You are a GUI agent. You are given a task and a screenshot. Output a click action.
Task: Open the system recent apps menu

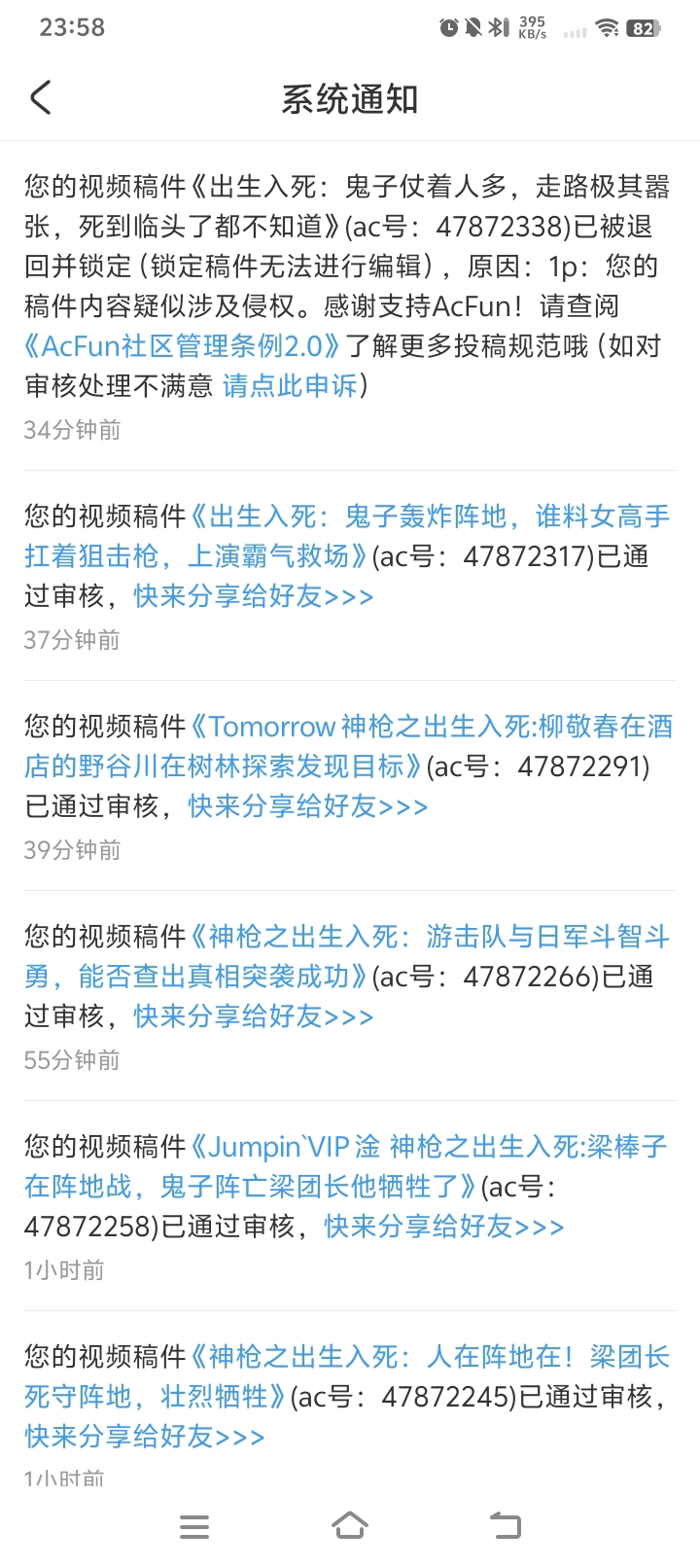194,1526
